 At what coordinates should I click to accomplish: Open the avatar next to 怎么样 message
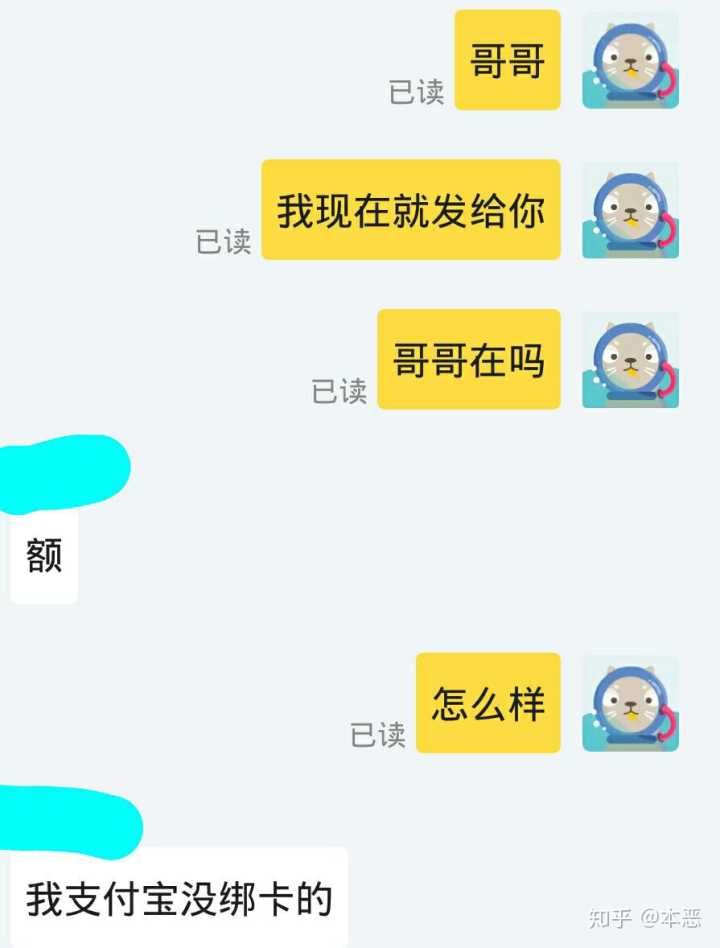tap(631, 703)
